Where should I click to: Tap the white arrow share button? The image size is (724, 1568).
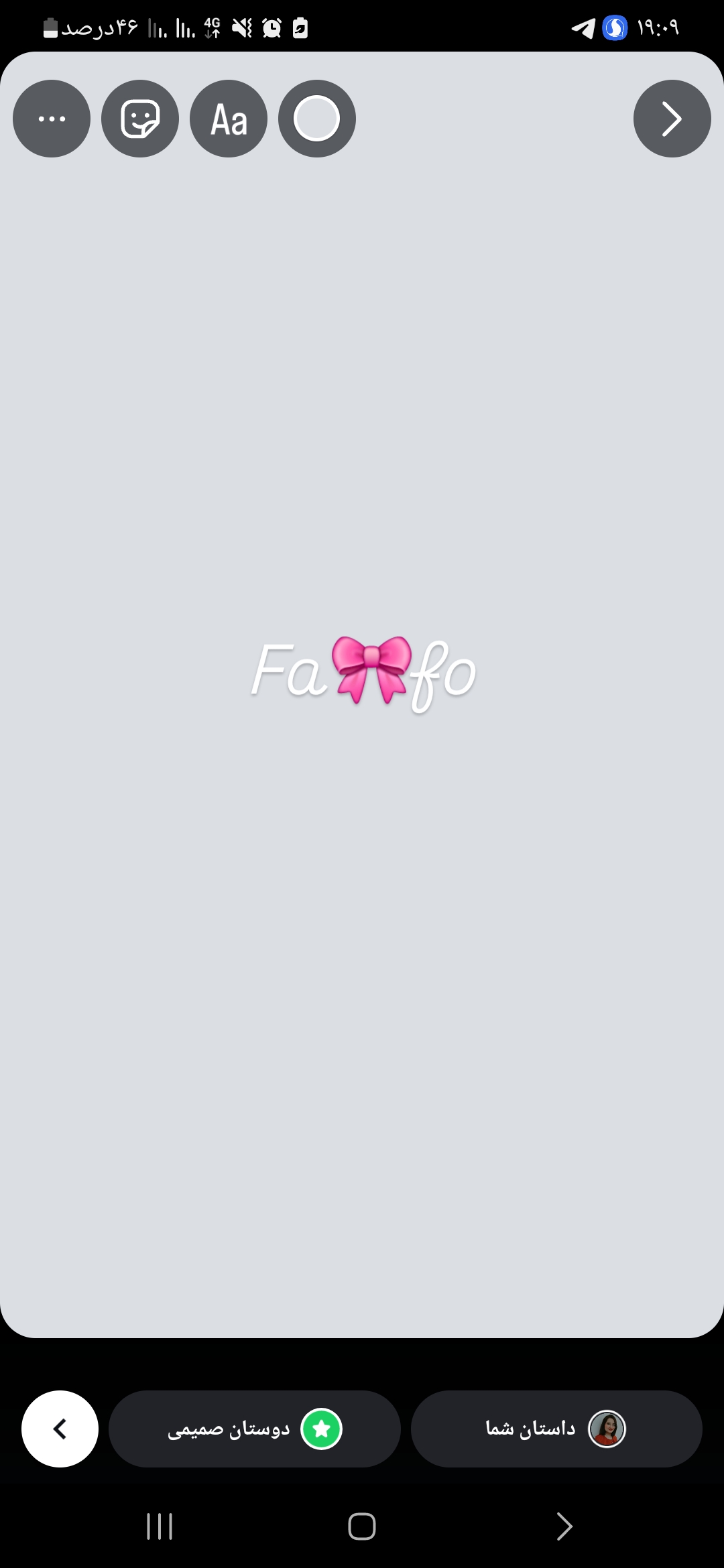tap(60, 1429)
